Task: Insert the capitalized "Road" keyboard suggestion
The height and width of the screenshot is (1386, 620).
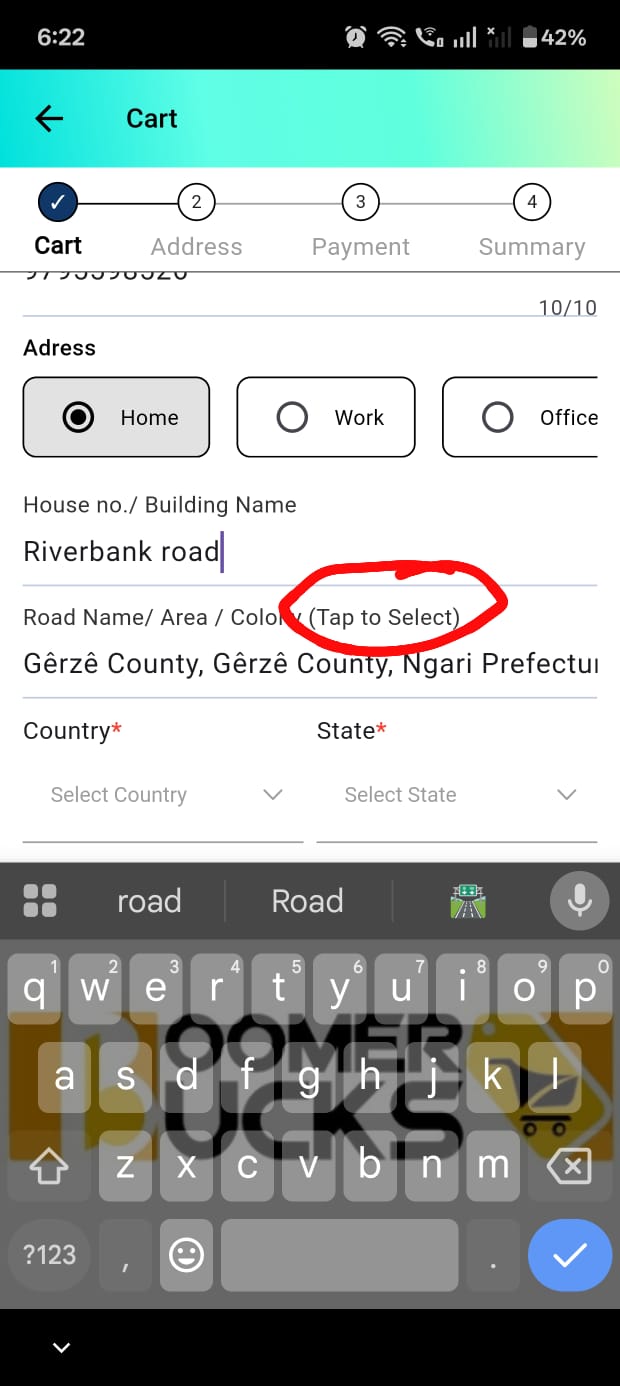Action: 307,901
